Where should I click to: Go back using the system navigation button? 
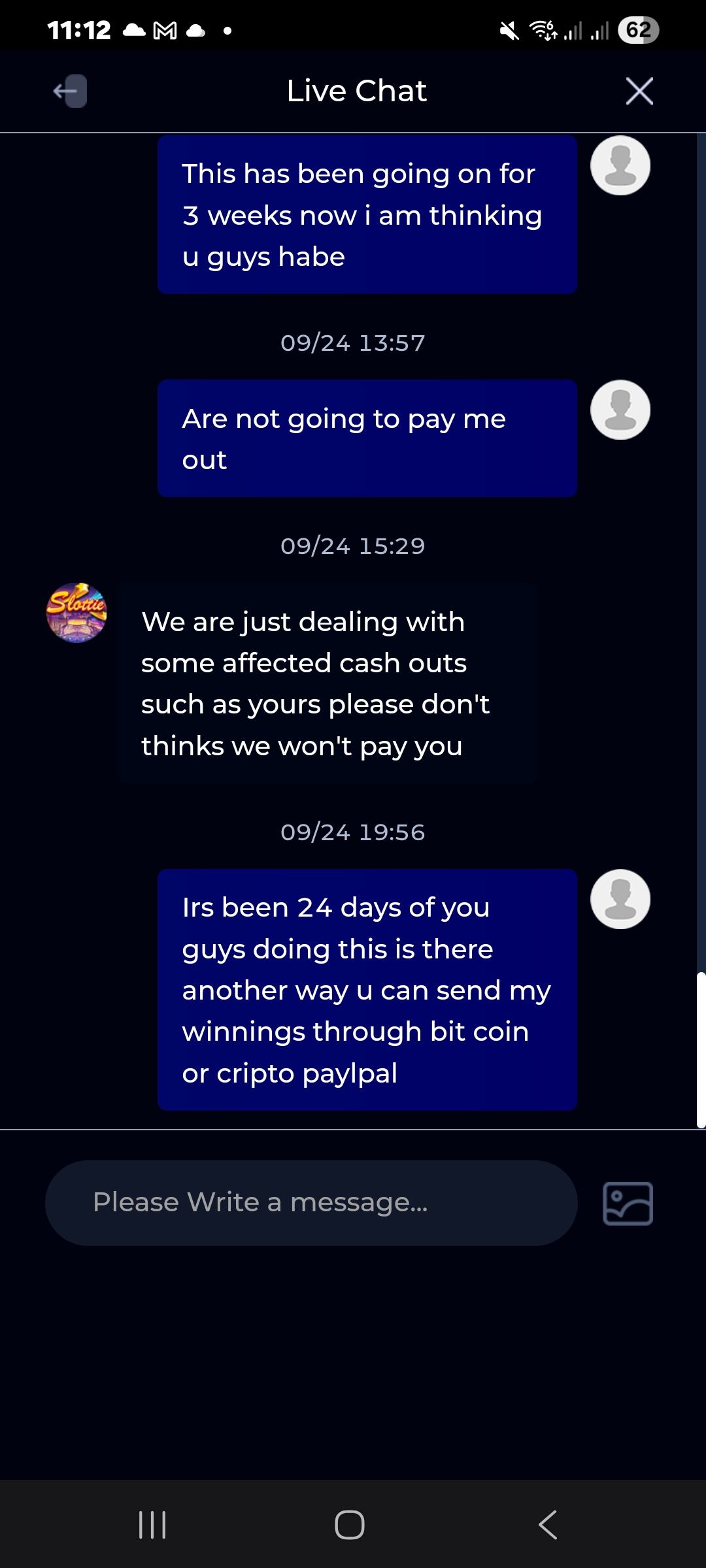pyautogui.click(x=548, y=1524)
